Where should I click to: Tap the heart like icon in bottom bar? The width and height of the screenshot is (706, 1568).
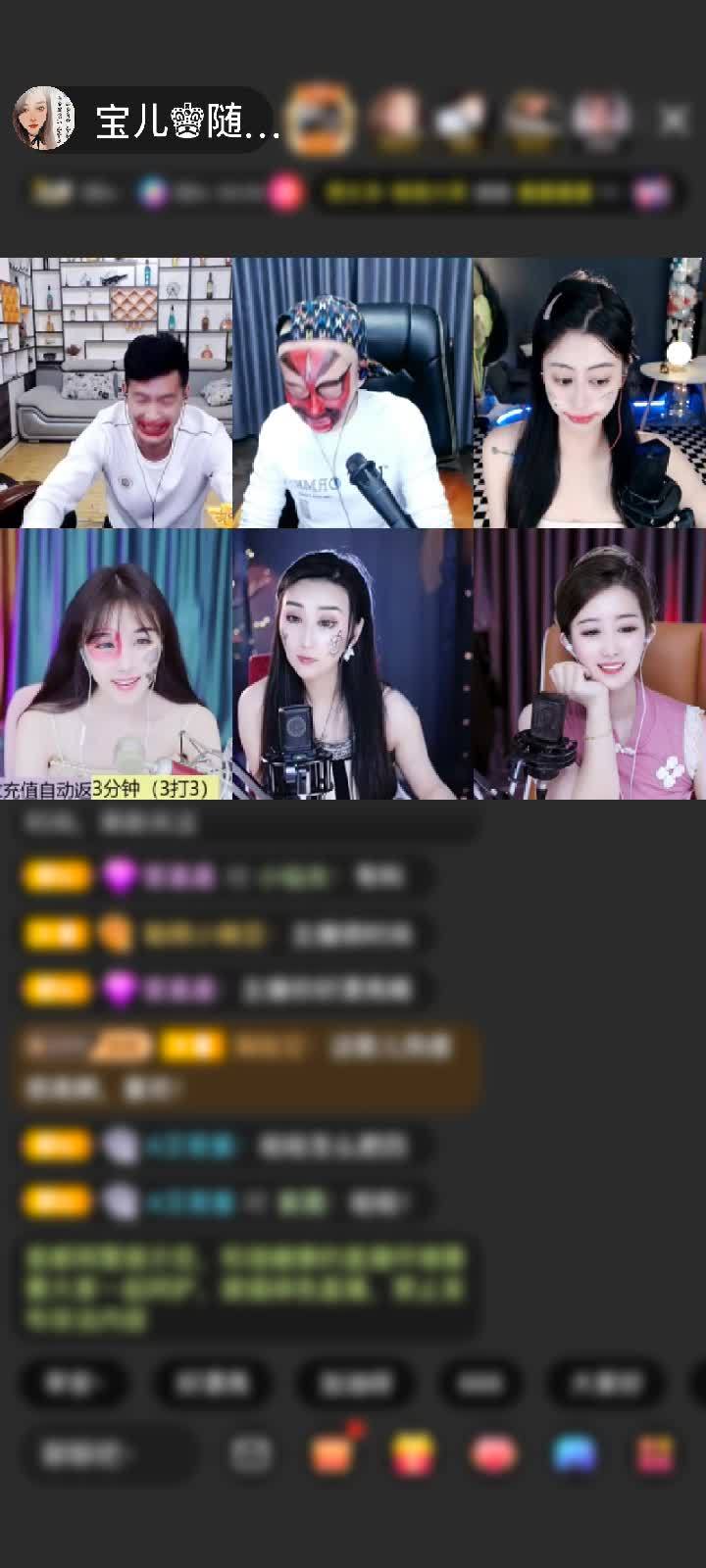click(x=492, y=1453)
